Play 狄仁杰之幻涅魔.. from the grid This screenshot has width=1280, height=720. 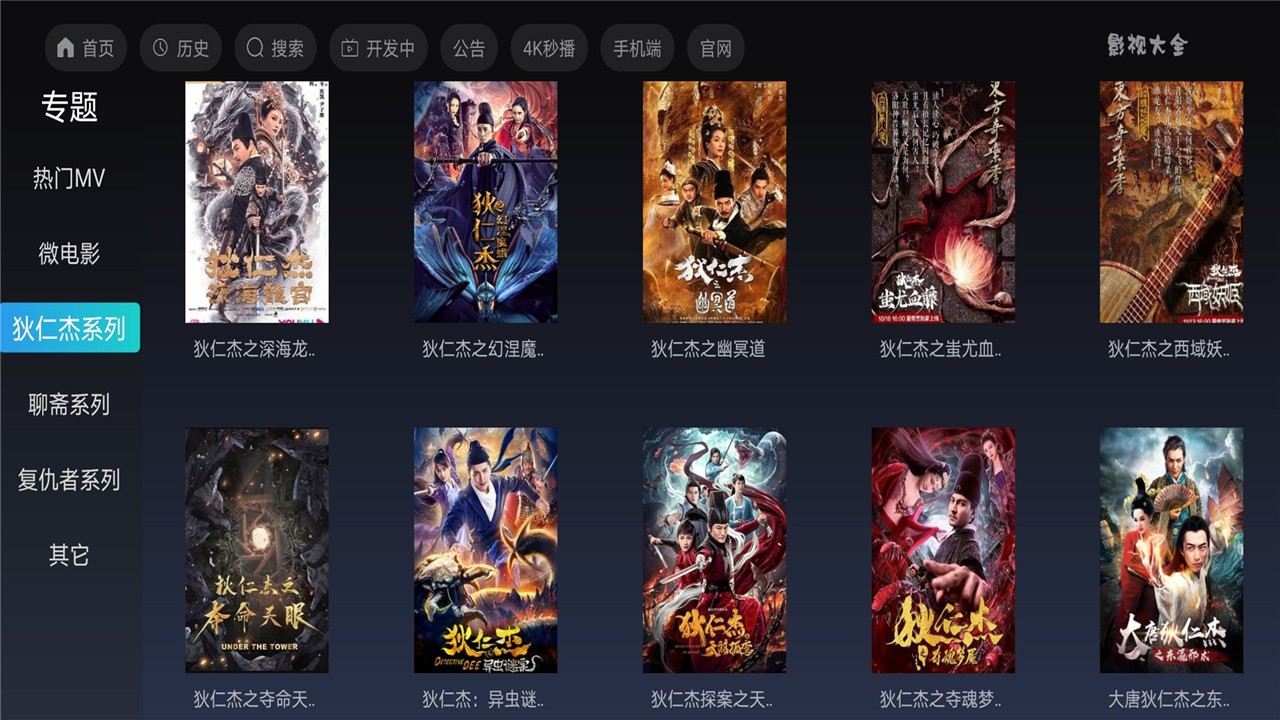[x=485, y=202]
